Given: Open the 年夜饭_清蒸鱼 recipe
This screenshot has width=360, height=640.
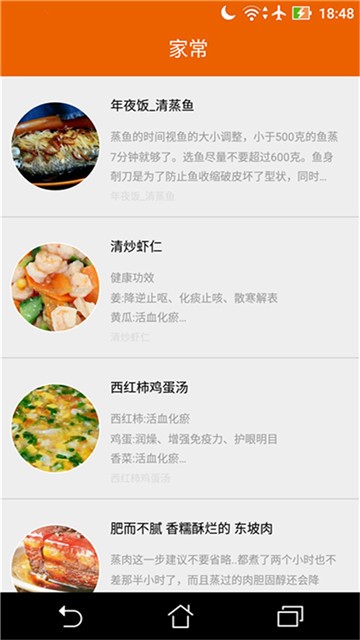Looking at the screenshot, I should tap(180, 147).
